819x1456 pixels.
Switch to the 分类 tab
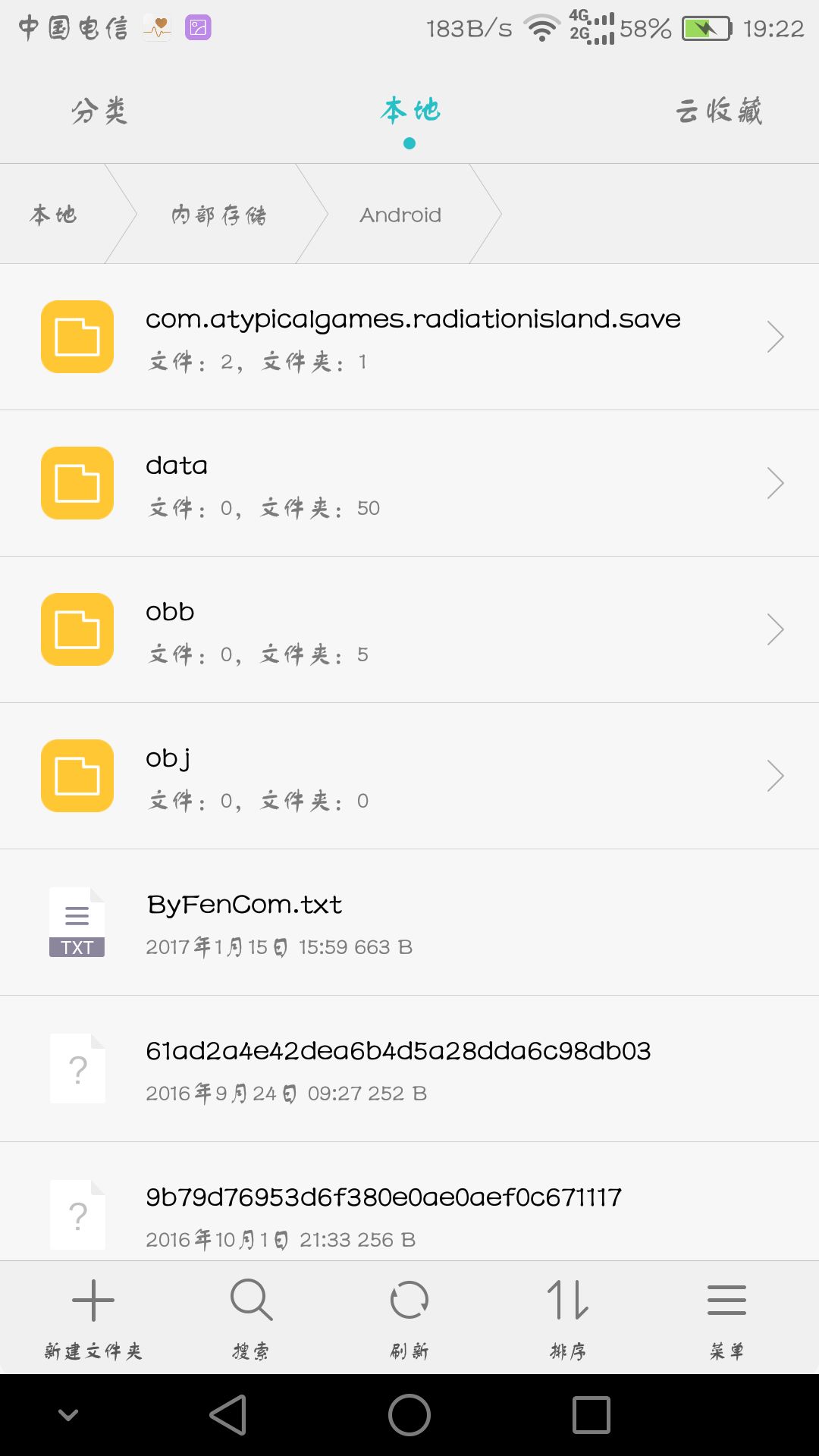point(99,111)
